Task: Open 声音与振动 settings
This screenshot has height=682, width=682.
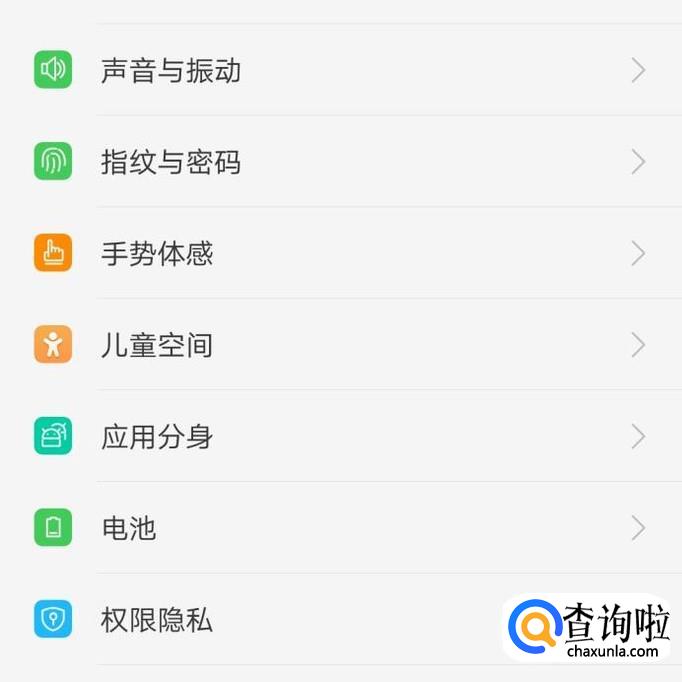Action: click(x=171, y=71)
